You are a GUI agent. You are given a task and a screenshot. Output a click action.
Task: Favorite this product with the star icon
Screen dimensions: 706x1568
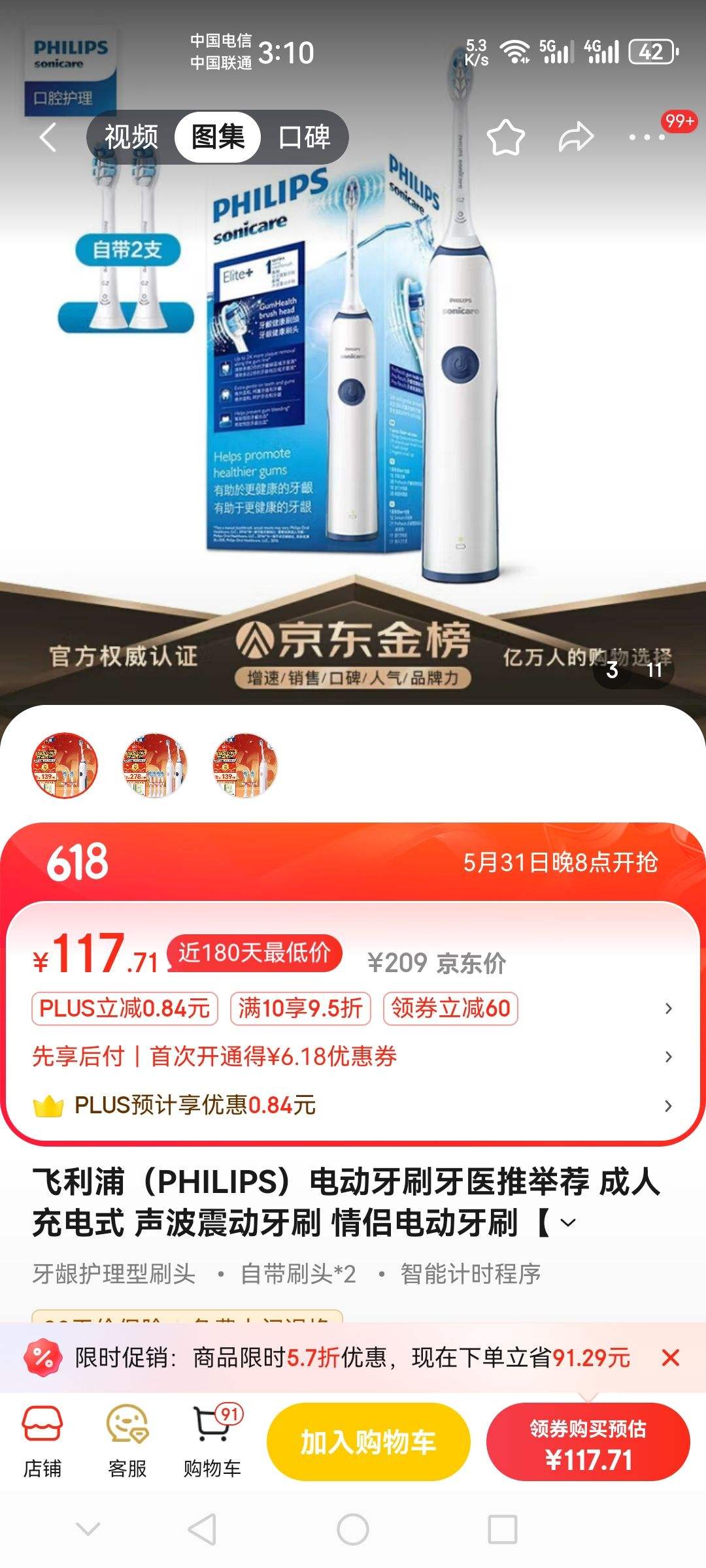coord(505,137)
